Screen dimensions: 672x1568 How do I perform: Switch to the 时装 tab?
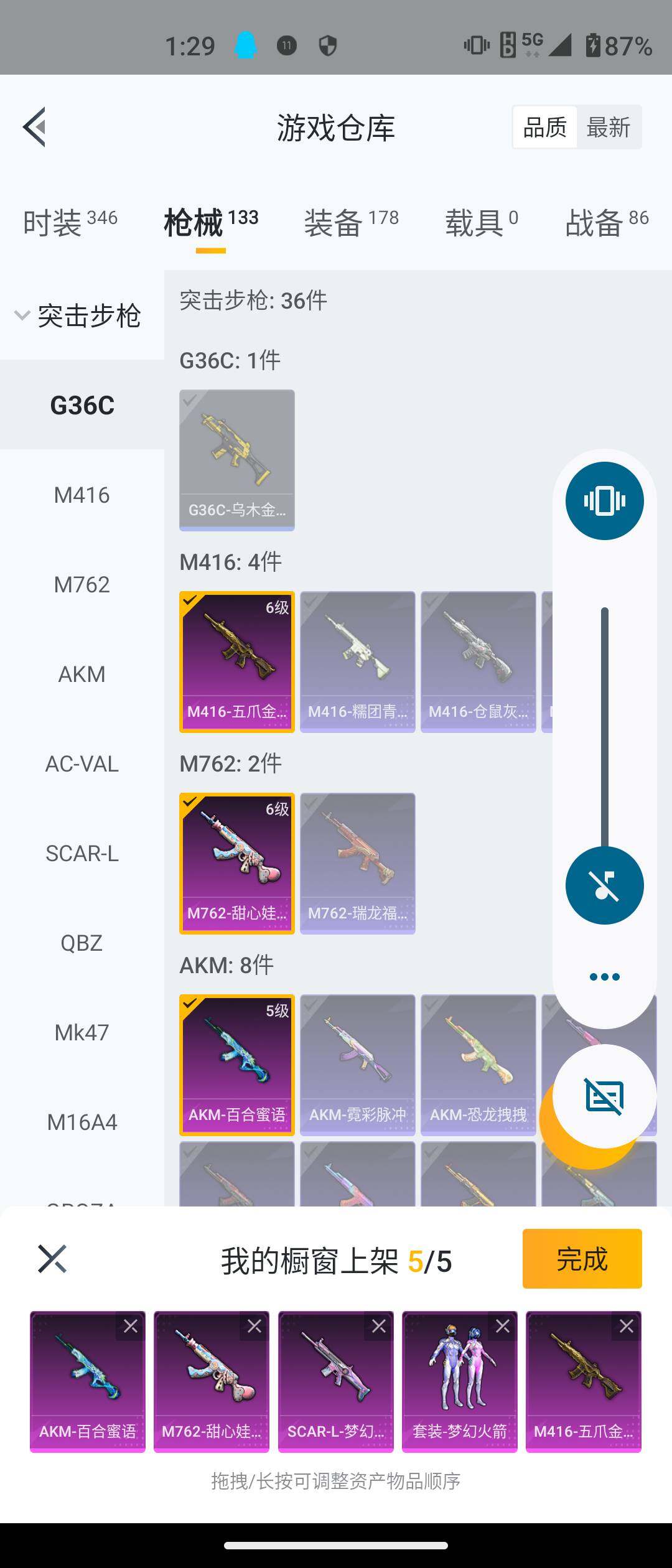click(x=70, y=222)
